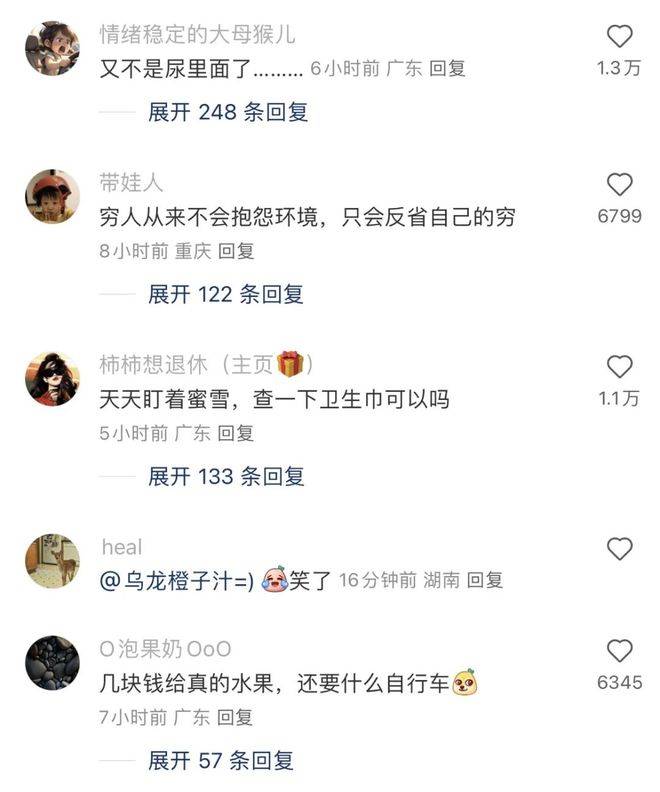Viewport: 660px width, 792px height.
Task: View 柿柿想退休's profile avatar
Action: coord(52,378)
